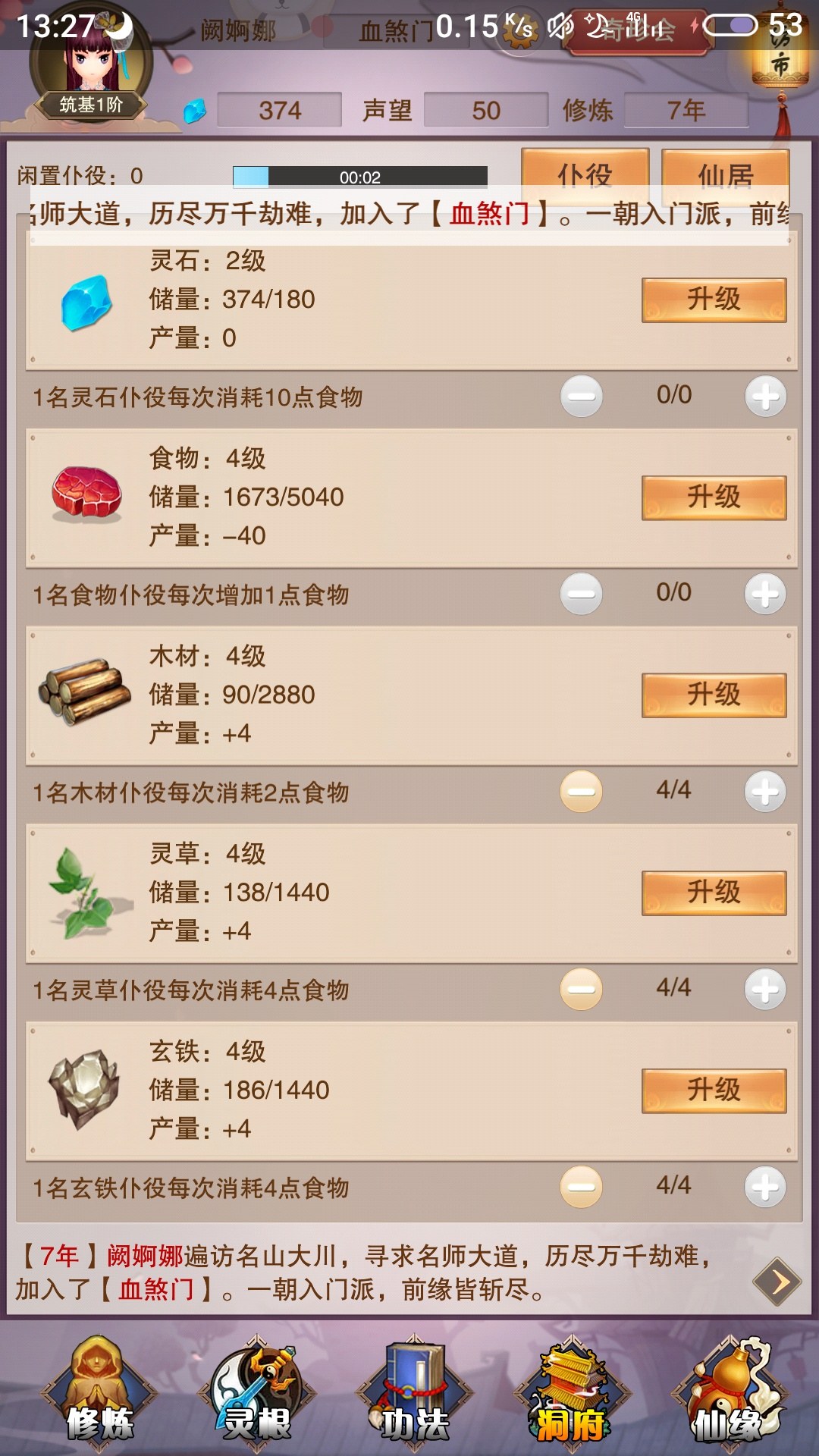This screenshot has width=819, height=1456.
Task: Open the 仙缘 section
Action: click(x=728, y=1395)
